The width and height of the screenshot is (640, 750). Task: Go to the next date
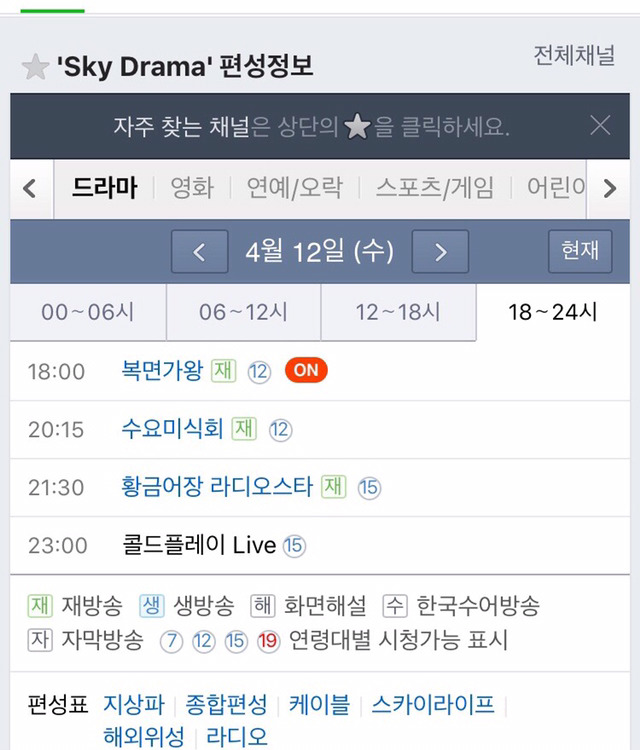point(441,252)
